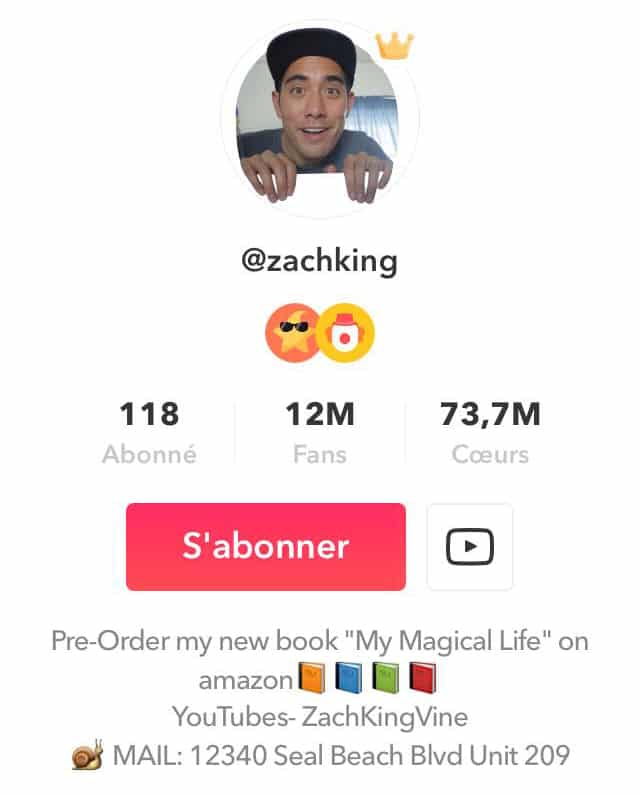
Task: Tap the S'abonner follow button
Action: [x=265, y=546]
